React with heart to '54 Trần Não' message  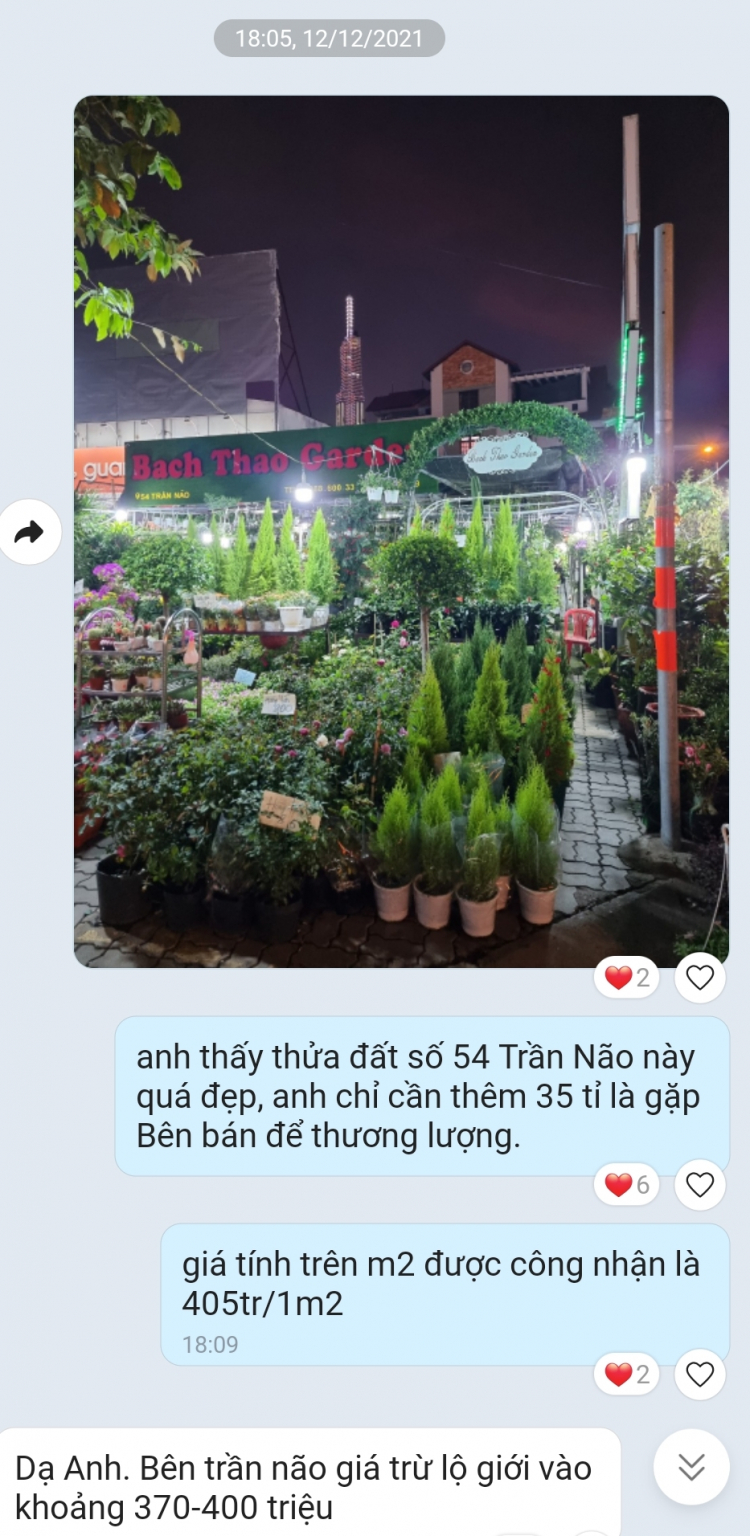pyautogui.click(x=700, y=1185)
